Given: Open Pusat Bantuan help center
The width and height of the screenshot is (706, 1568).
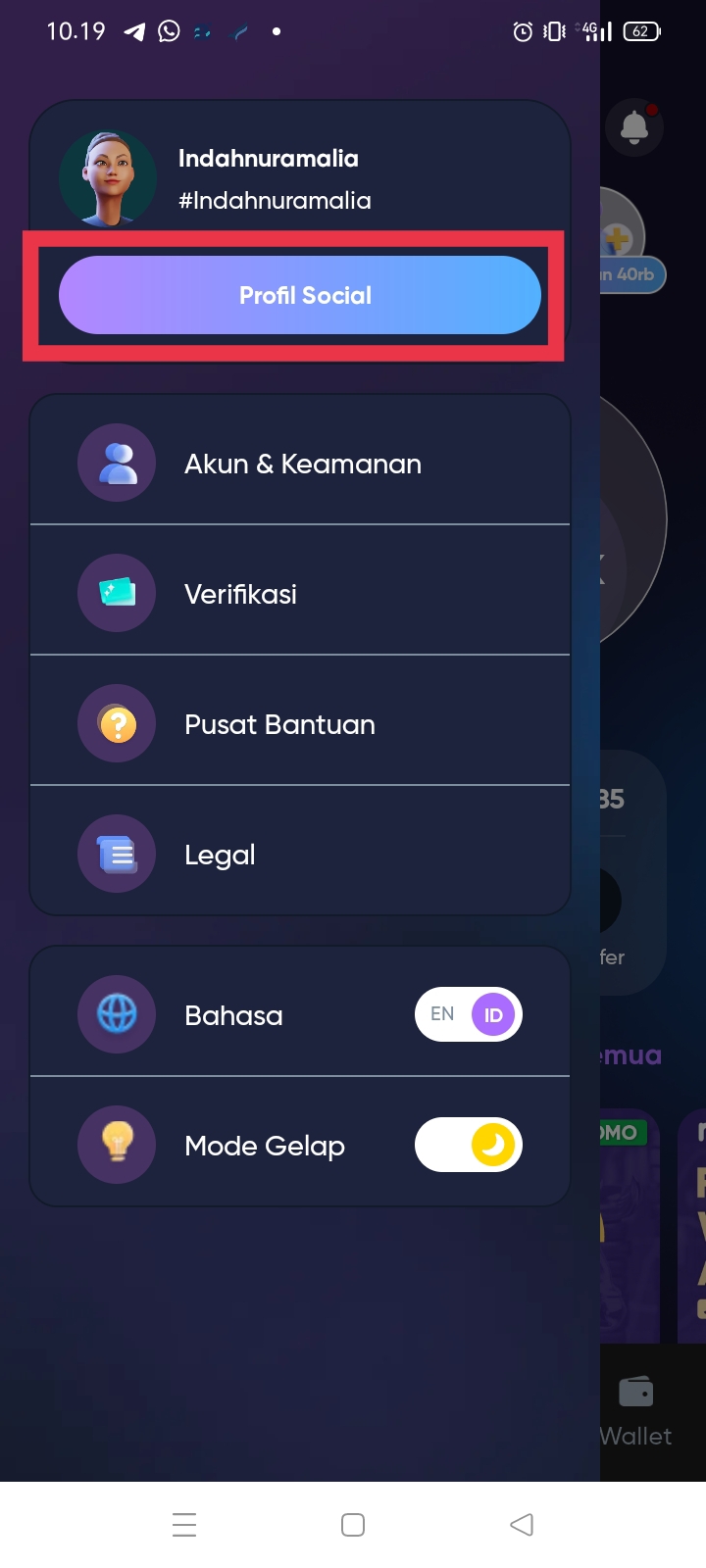Looking at the screenshot, I should coord(300,724).
